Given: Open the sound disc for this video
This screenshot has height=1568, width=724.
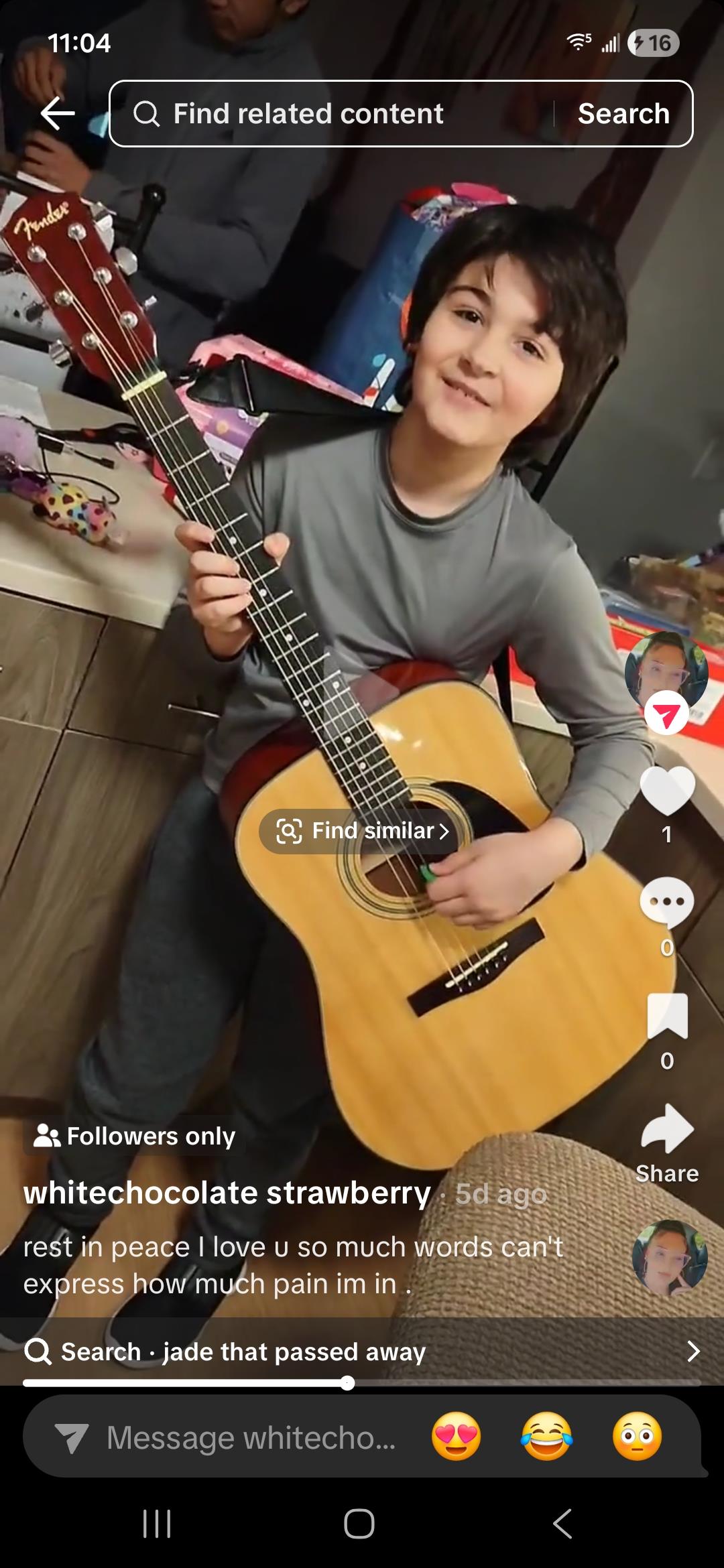Looking at the screenshot, I should 669,1258.
